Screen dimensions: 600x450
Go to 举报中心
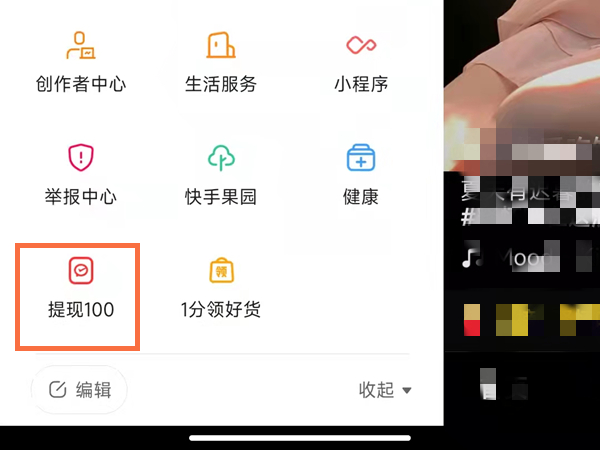coord(80,174)
